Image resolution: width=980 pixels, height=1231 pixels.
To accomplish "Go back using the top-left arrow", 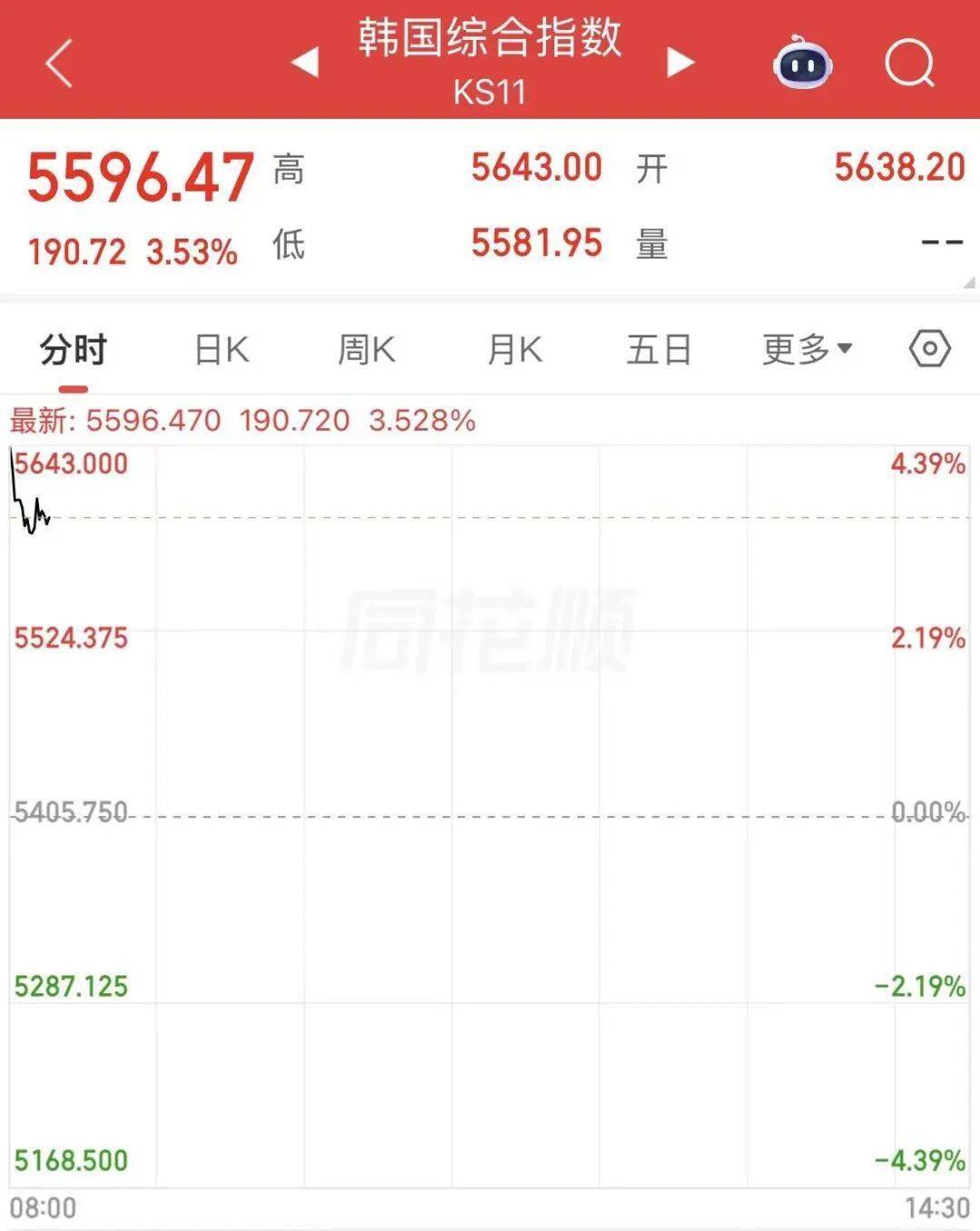I will pyautogui.click(x=60, y=64).
